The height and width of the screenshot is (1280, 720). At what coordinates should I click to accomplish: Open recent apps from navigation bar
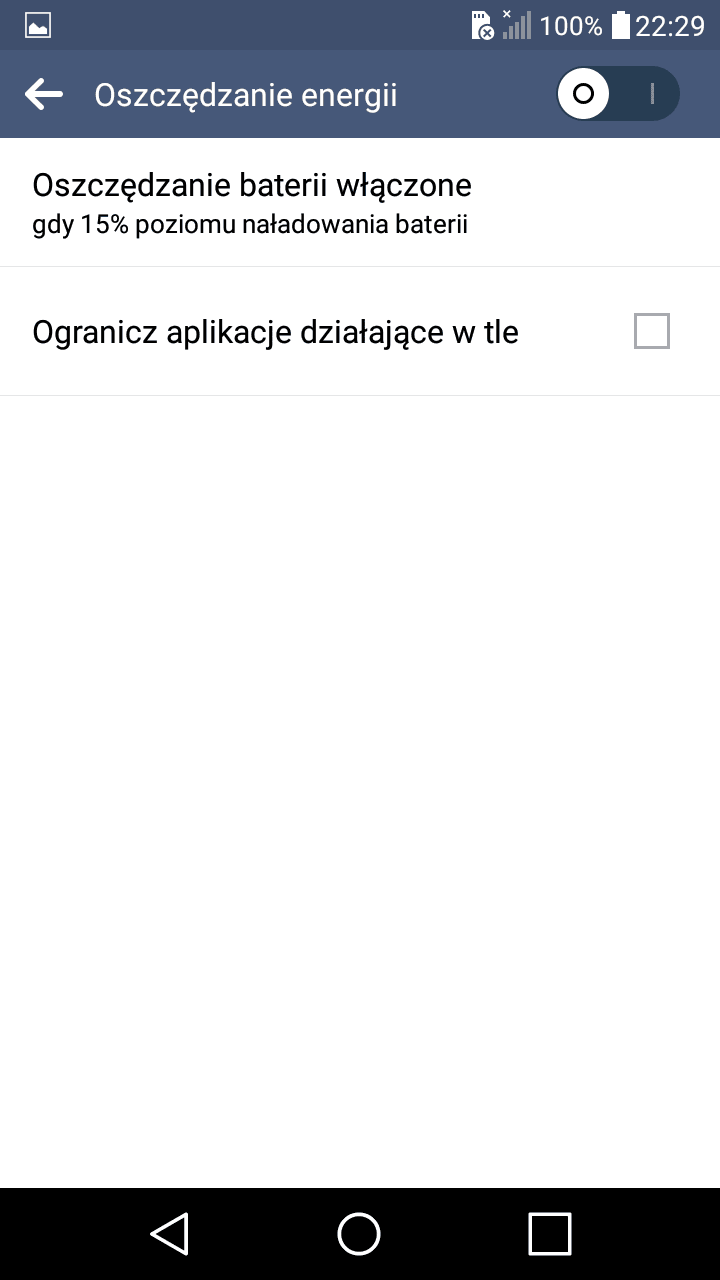click(549, 1233)
